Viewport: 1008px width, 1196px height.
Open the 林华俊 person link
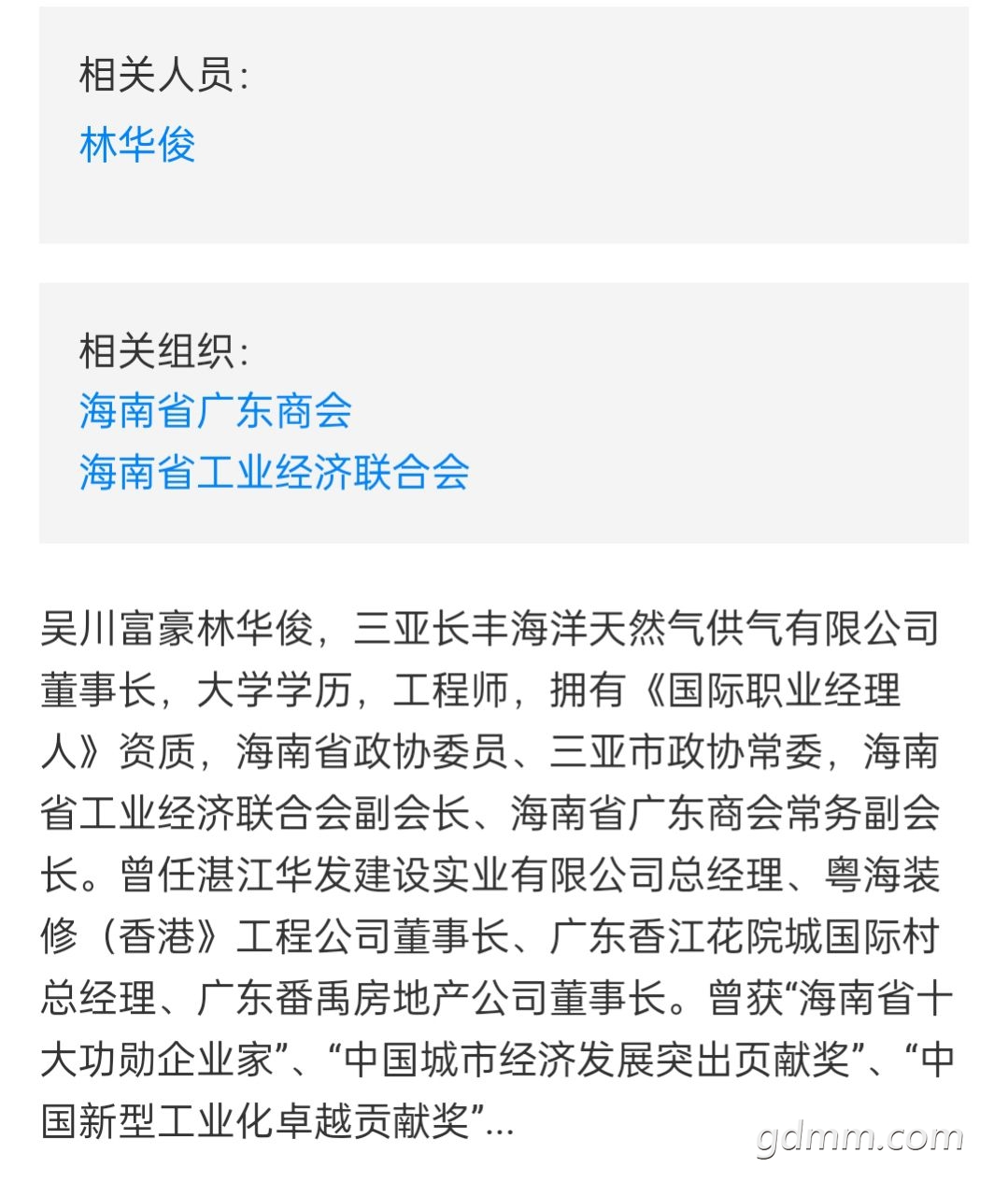pos(137,145)
